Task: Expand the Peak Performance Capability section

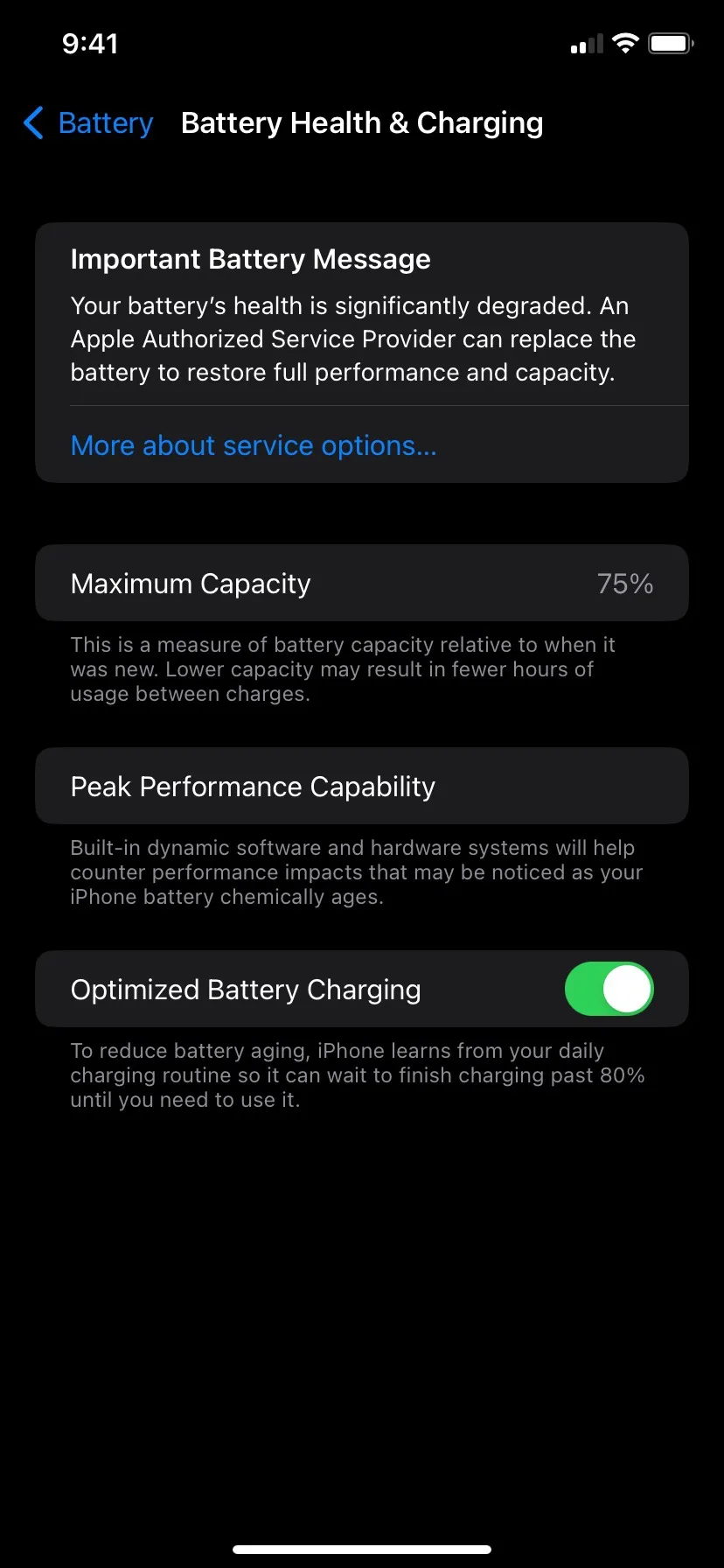Action: coord(362,786)
